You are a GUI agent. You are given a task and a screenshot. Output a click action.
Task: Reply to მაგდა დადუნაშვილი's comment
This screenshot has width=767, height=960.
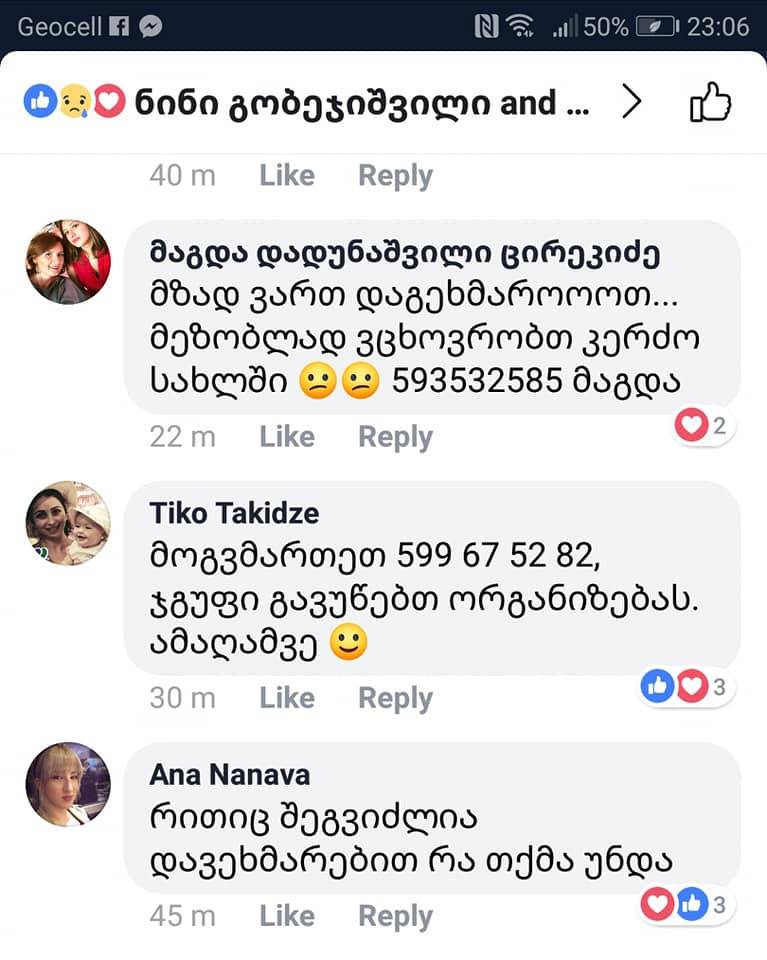pos(395,437)
